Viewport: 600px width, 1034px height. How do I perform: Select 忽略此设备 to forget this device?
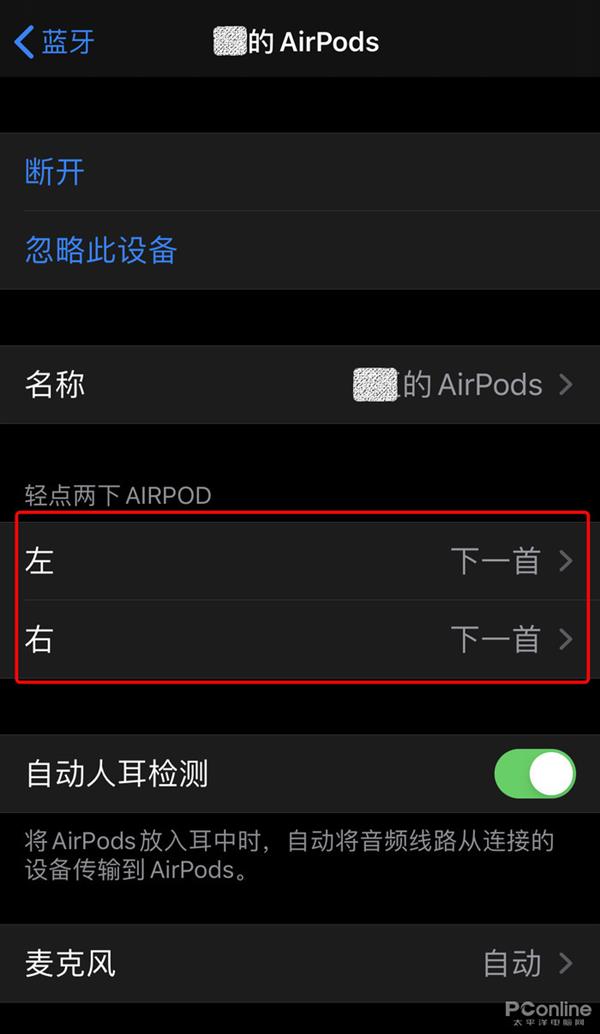pos(101,250)
